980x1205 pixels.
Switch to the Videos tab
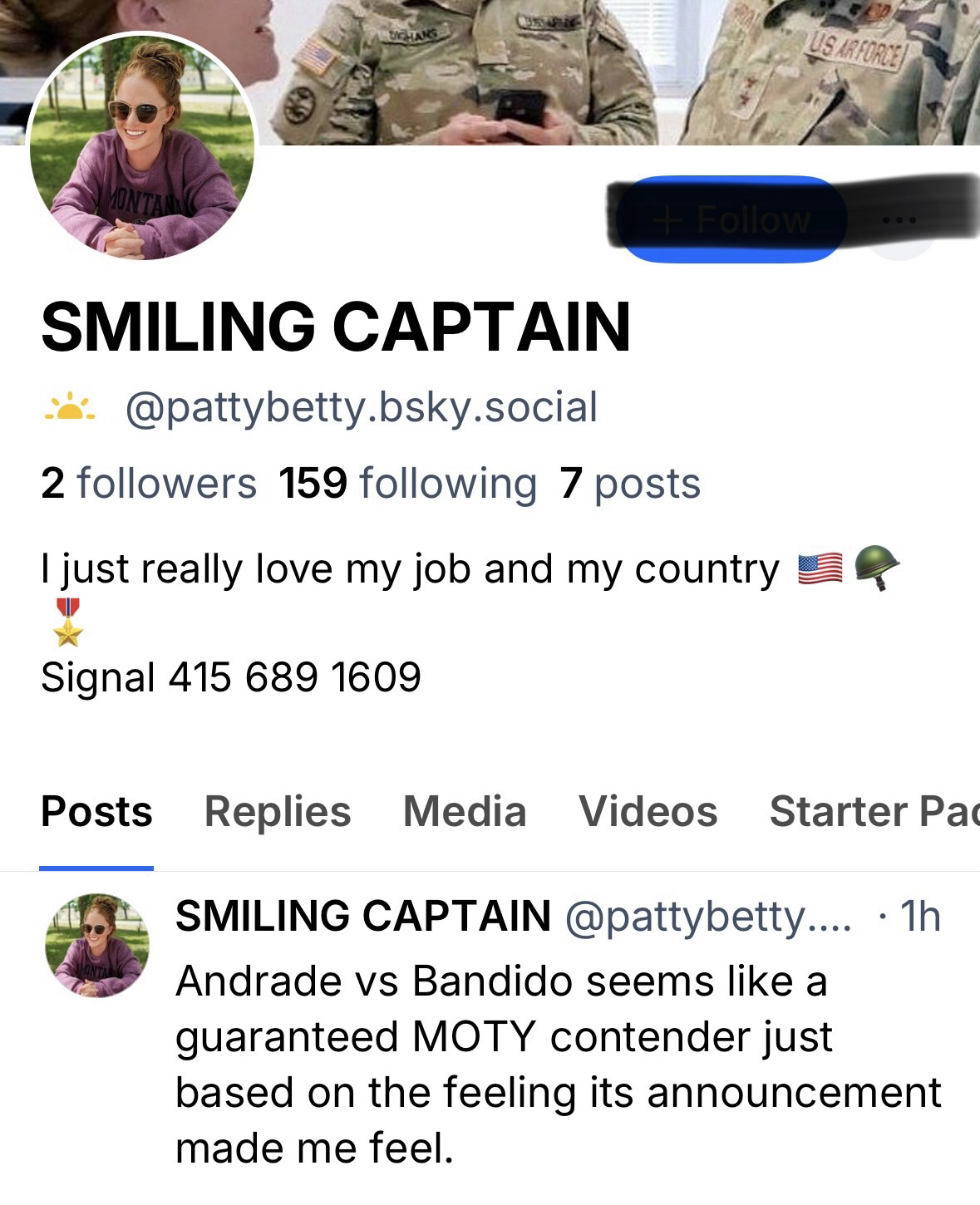click(x=648, y=812)
